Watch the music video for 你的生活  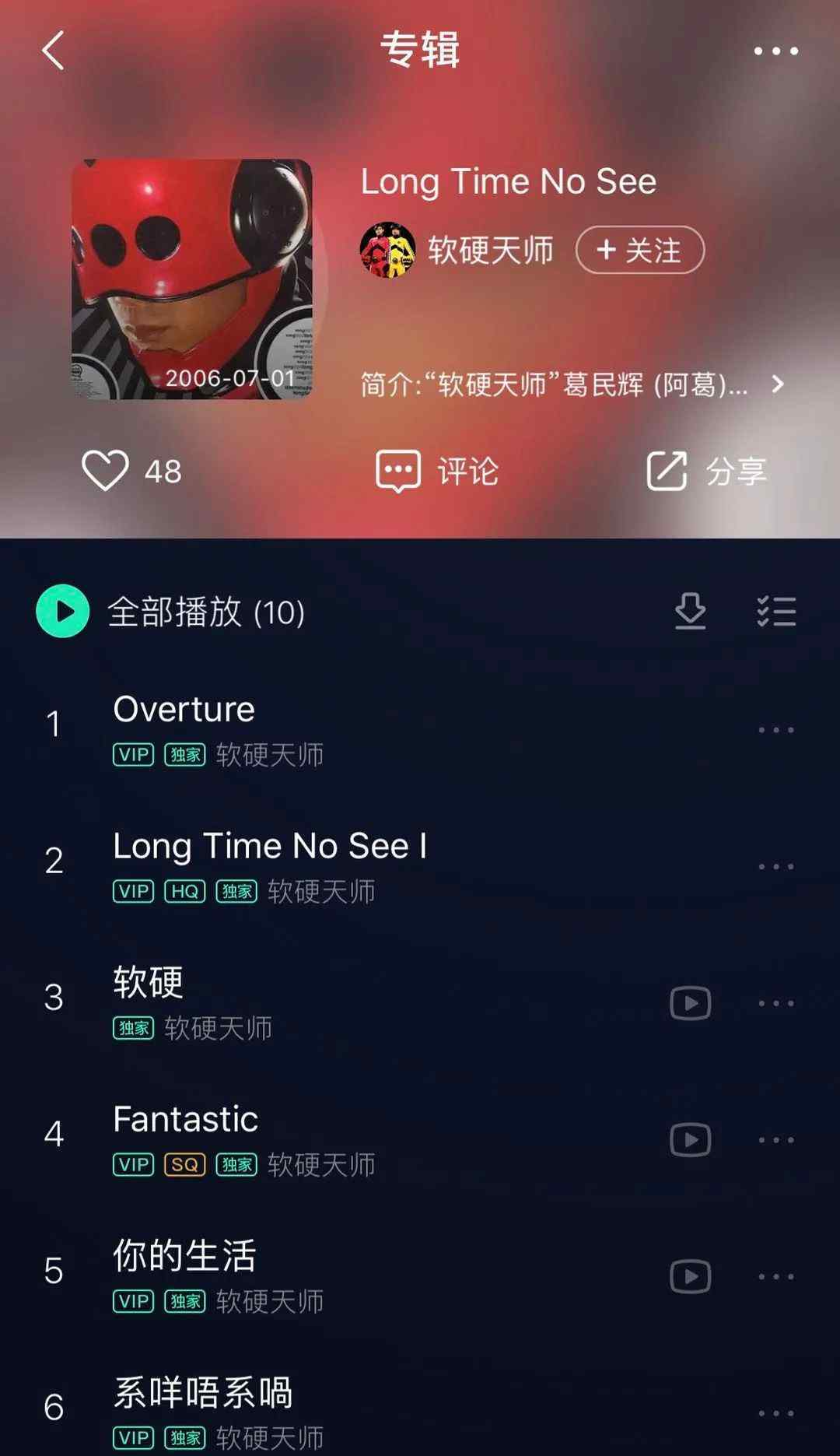[690, 1277]
